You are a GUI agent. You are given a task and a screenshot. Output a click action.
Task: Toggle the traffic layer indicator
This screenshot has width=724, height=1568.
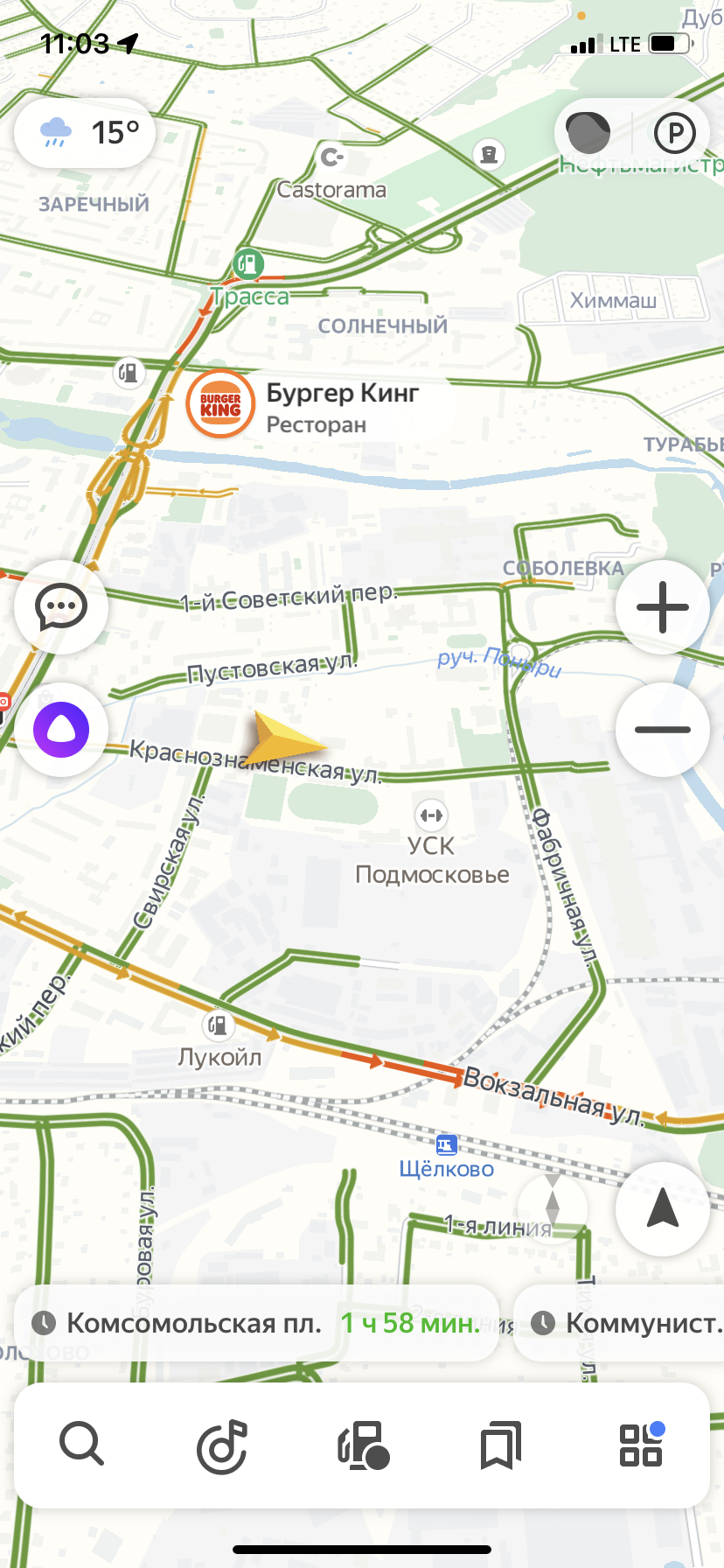click(588, 133)
